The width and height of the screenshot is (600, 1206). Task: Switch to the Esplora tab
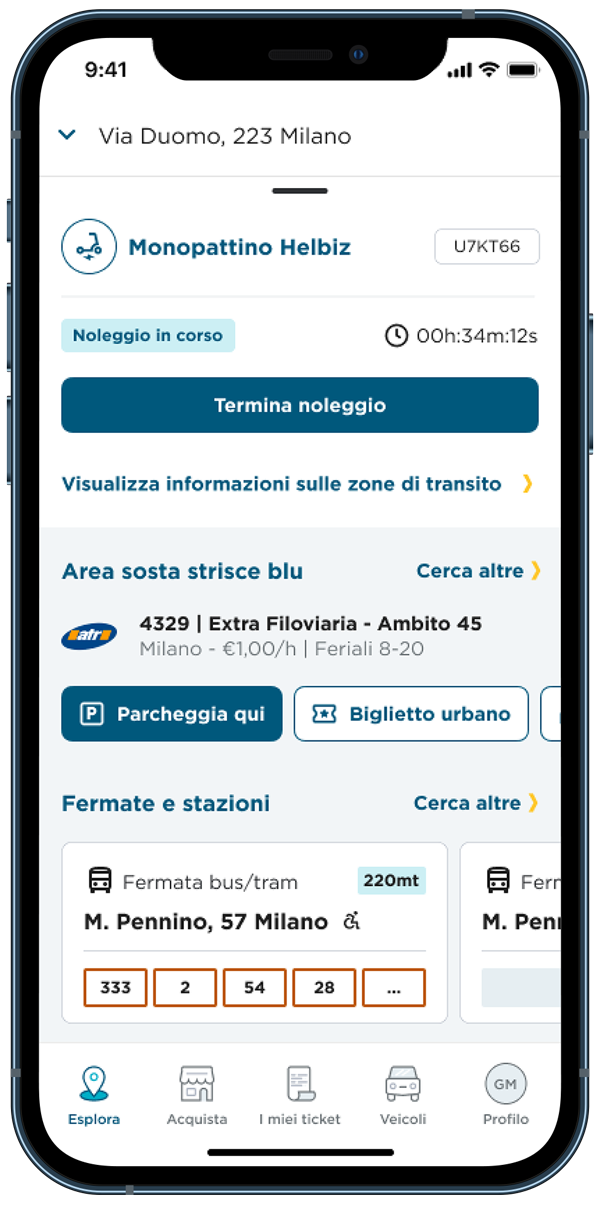coord(94,1096)
